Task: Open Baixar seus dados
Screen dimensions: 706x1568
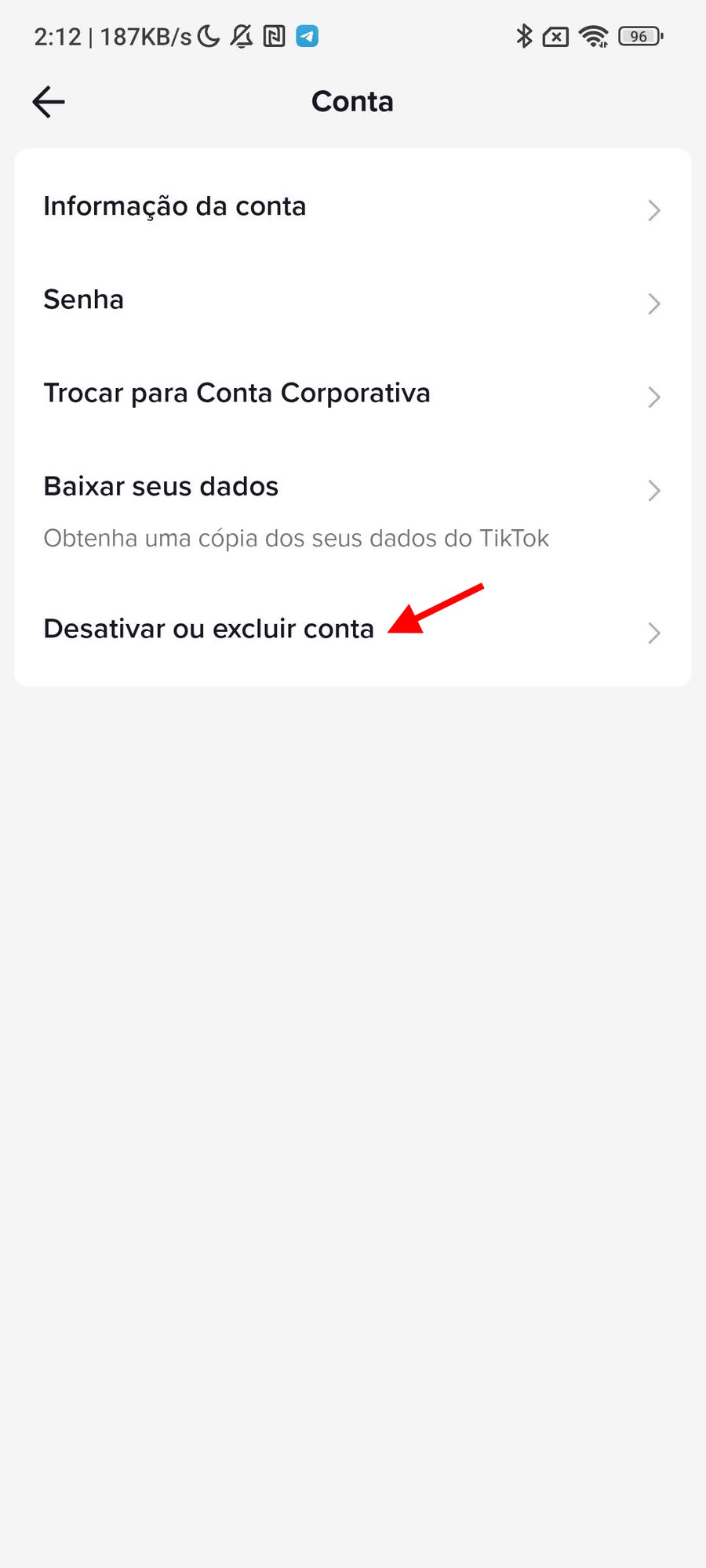Action: tap(353, 511)
